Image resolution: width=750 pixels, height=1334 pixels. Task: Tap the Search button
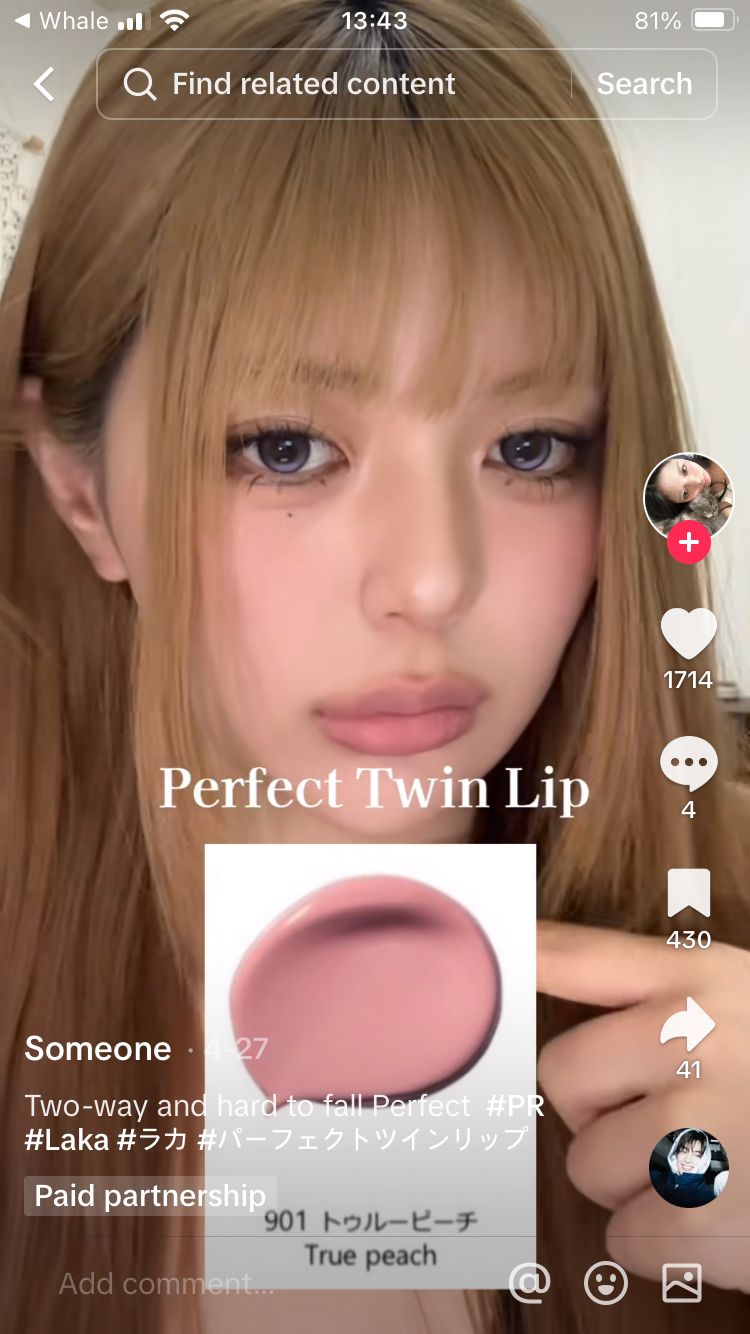tap(644, 84)
